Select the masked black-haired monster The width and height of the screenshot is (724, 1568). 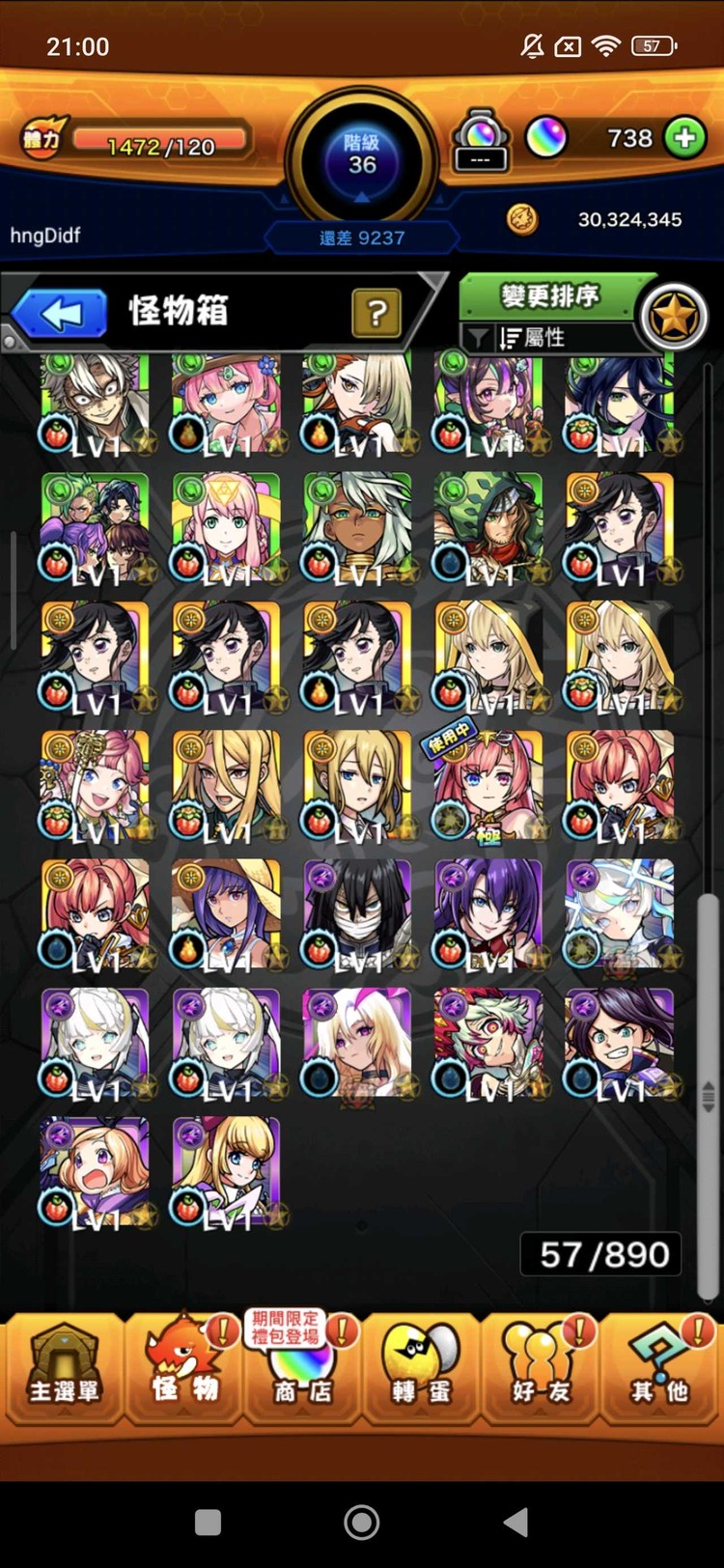click(x=357, y=914)
